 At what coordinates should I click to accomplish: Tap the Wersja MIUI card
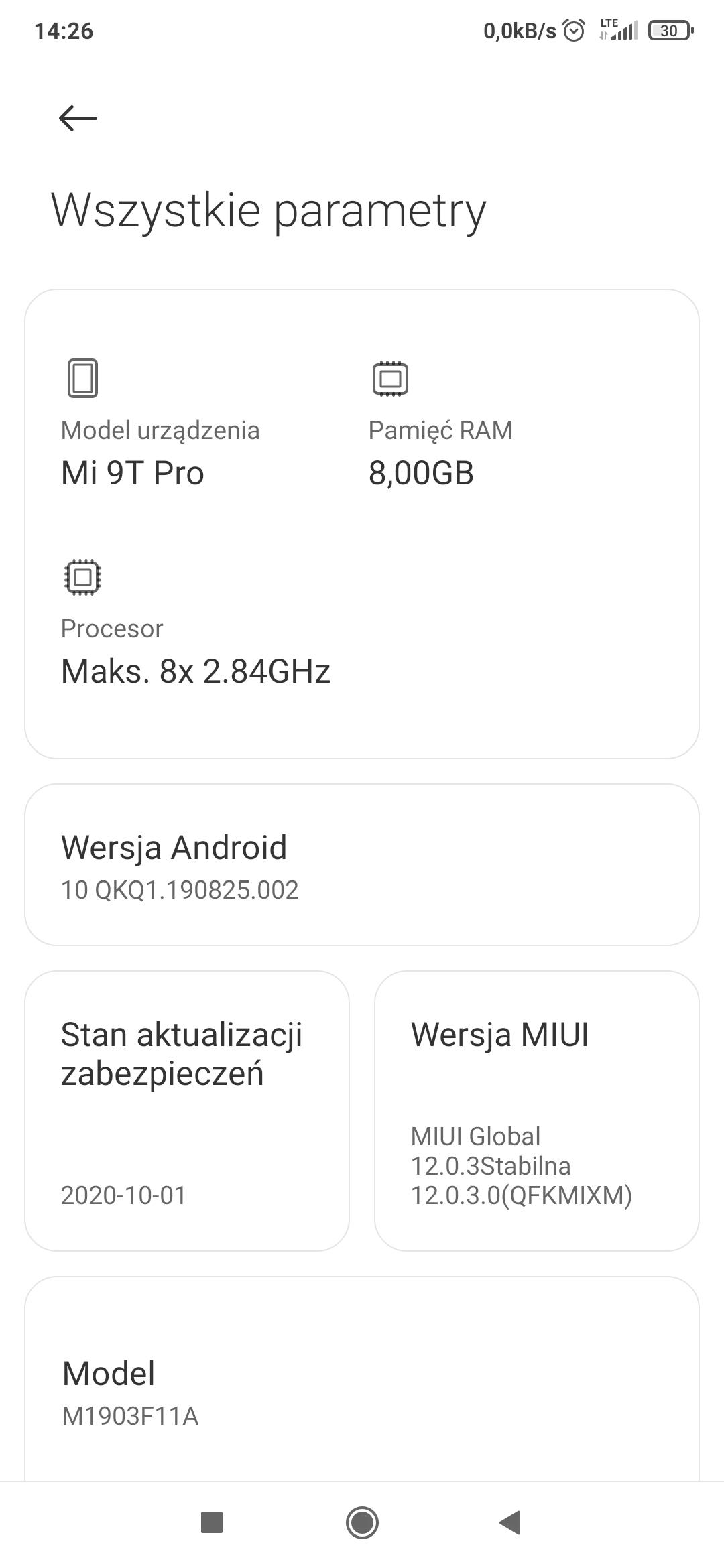(536, 1110)
